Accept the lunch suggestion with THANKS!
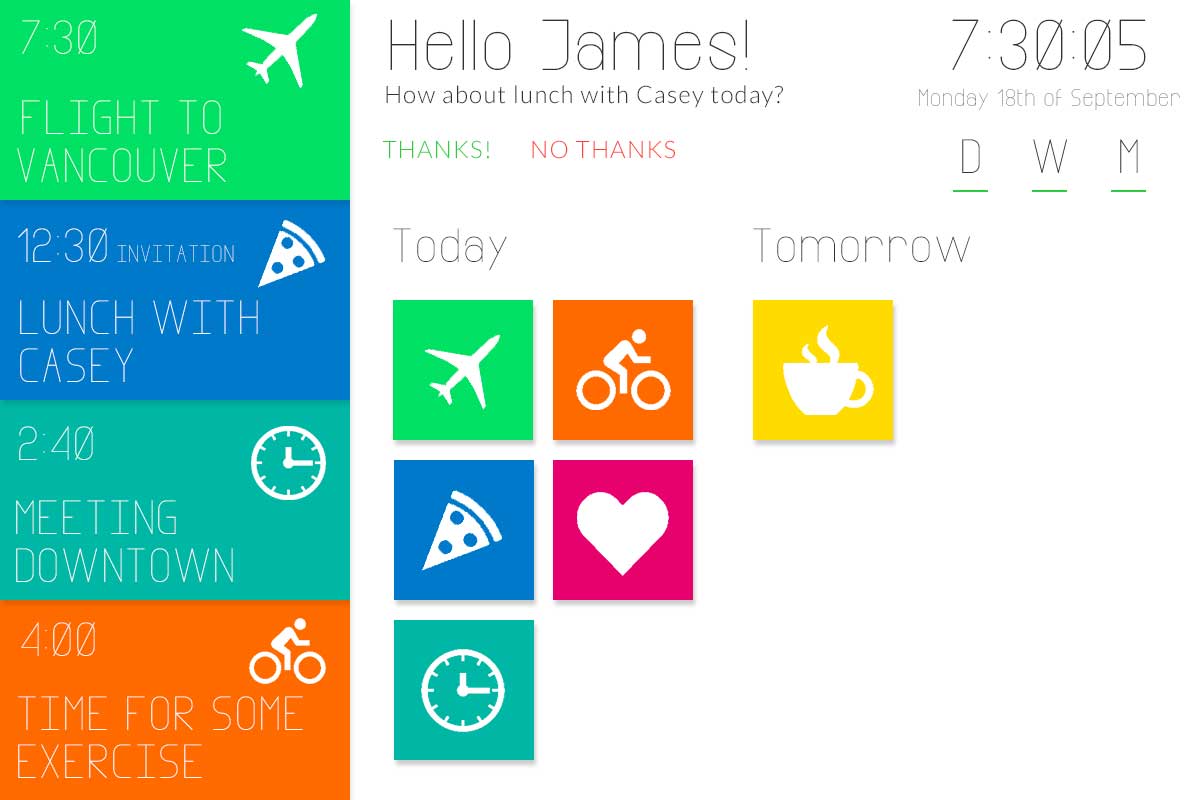 point(437,150)
